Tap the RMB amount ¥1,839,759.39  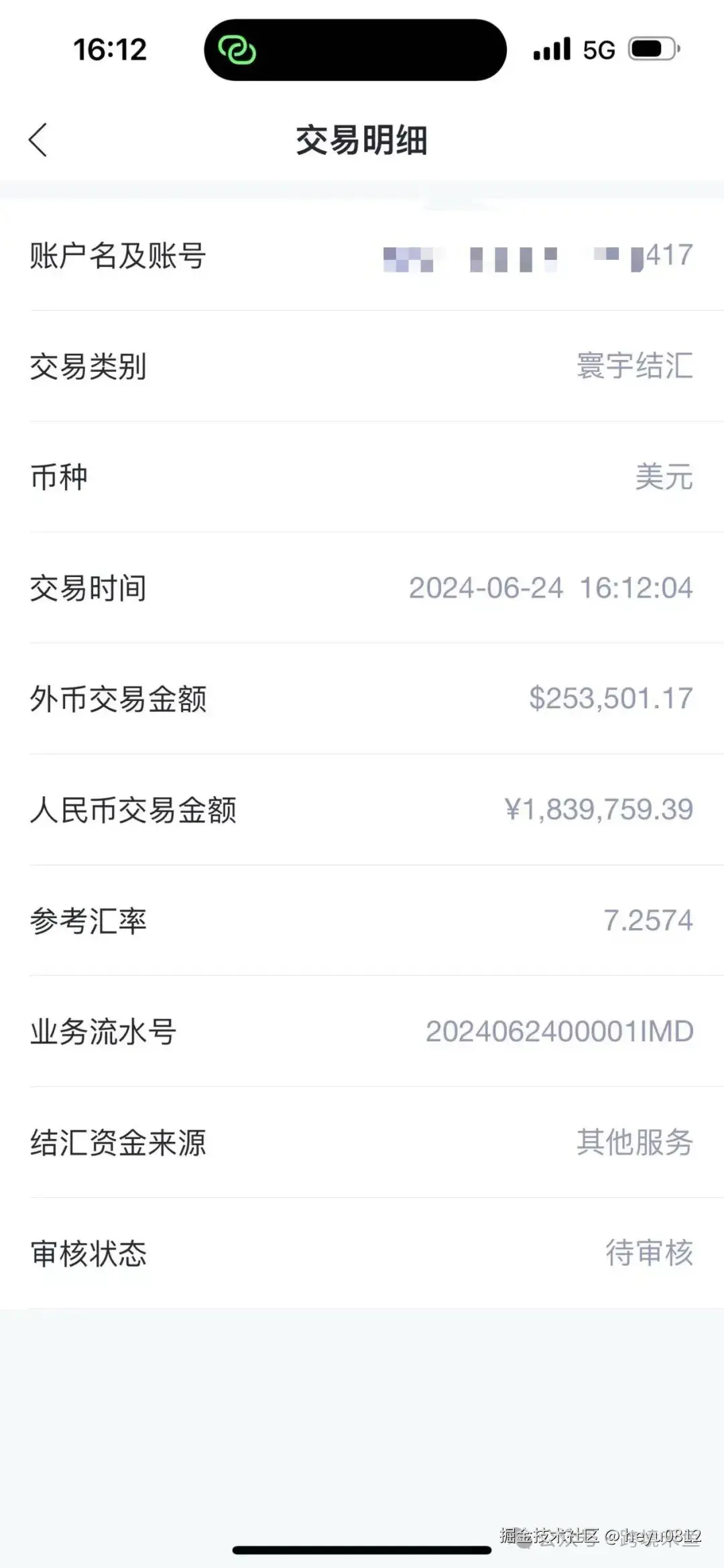coord(599,809)
